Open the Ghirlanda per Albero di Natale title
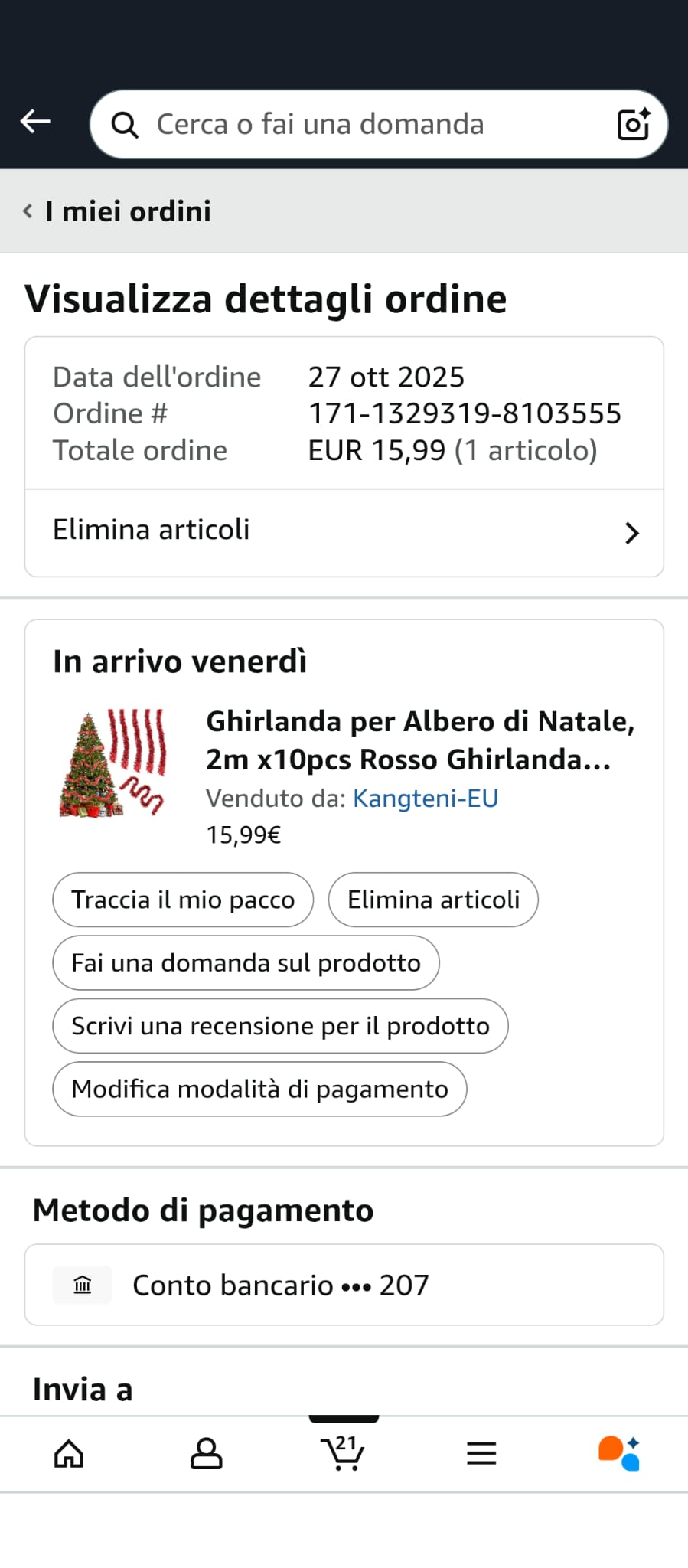The image size is (688, 1568). [420, 740]
